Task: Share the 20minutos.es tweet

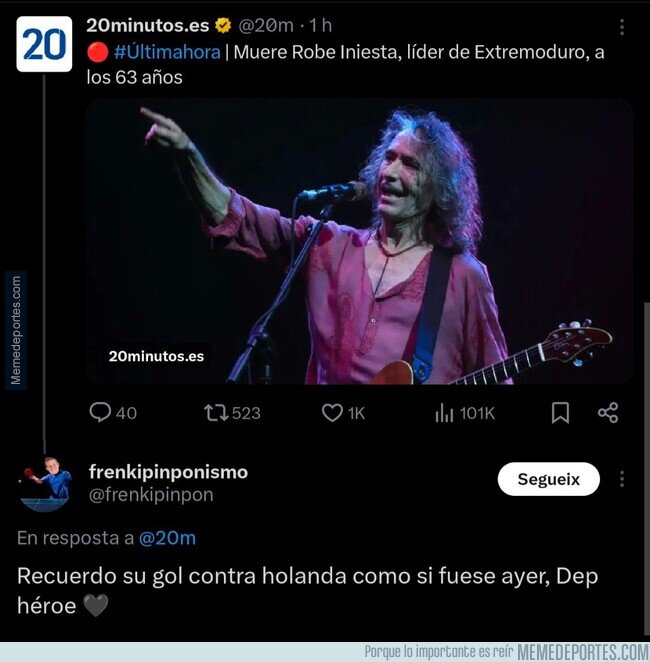Action: pos(608,412)
